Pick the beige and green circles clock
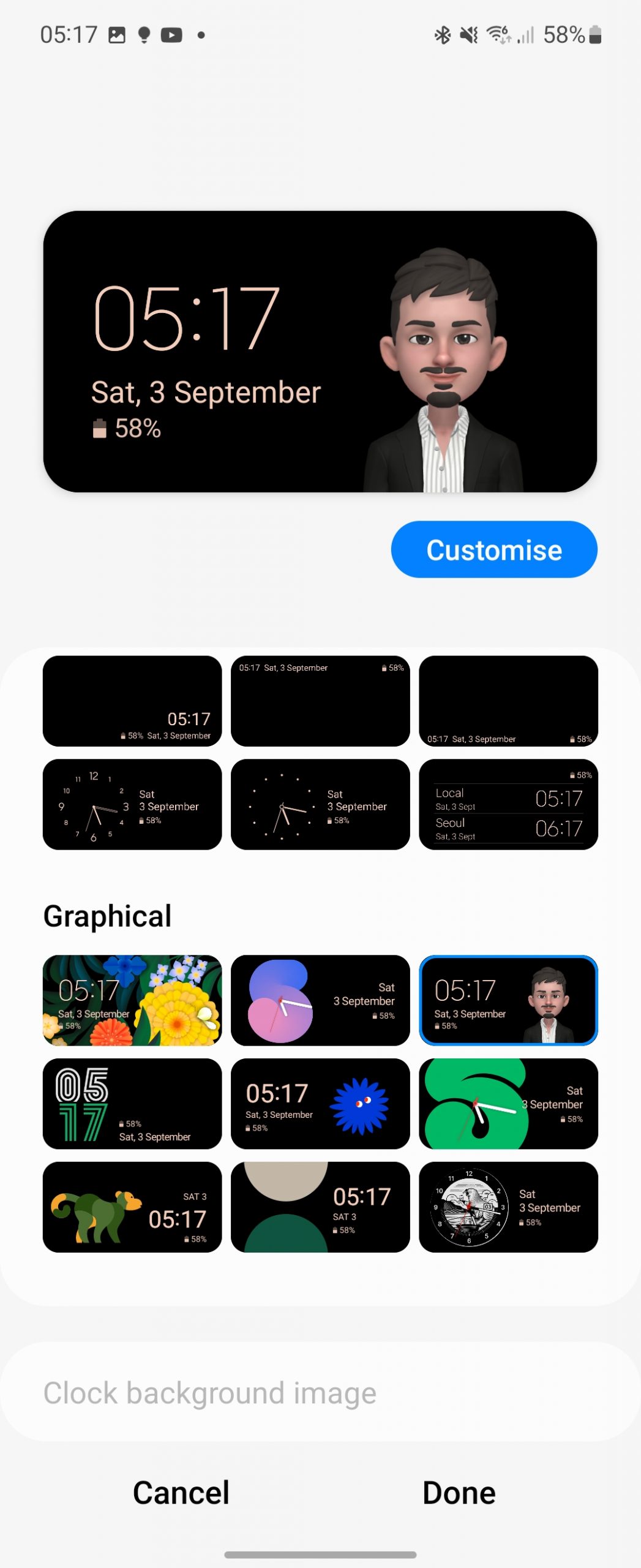This screenshot has width=641, height=1568. click(320, 1207)
